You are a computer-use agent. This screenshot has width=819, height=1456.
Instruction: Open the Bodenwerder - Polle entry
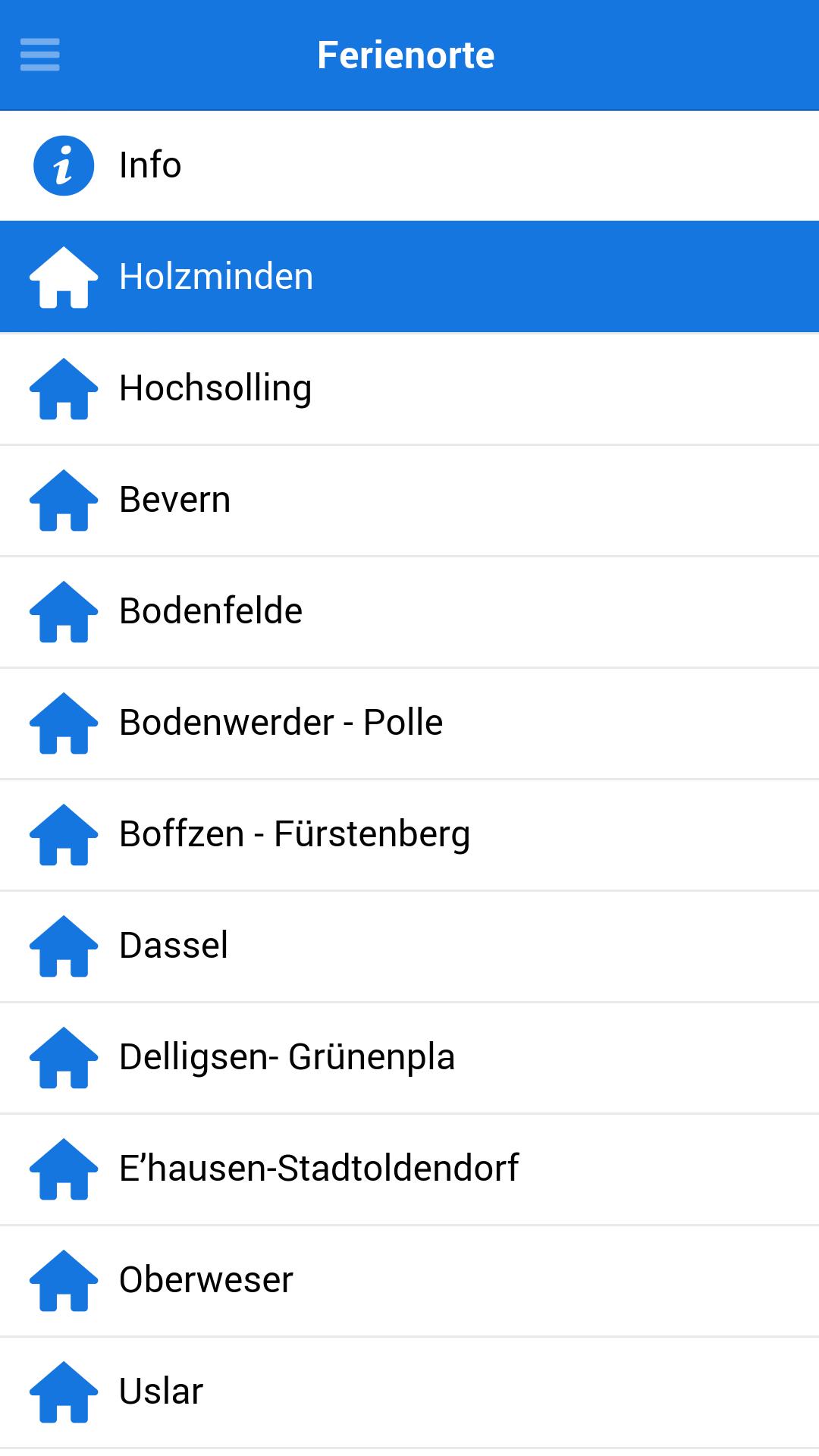(x=303, y=723)
